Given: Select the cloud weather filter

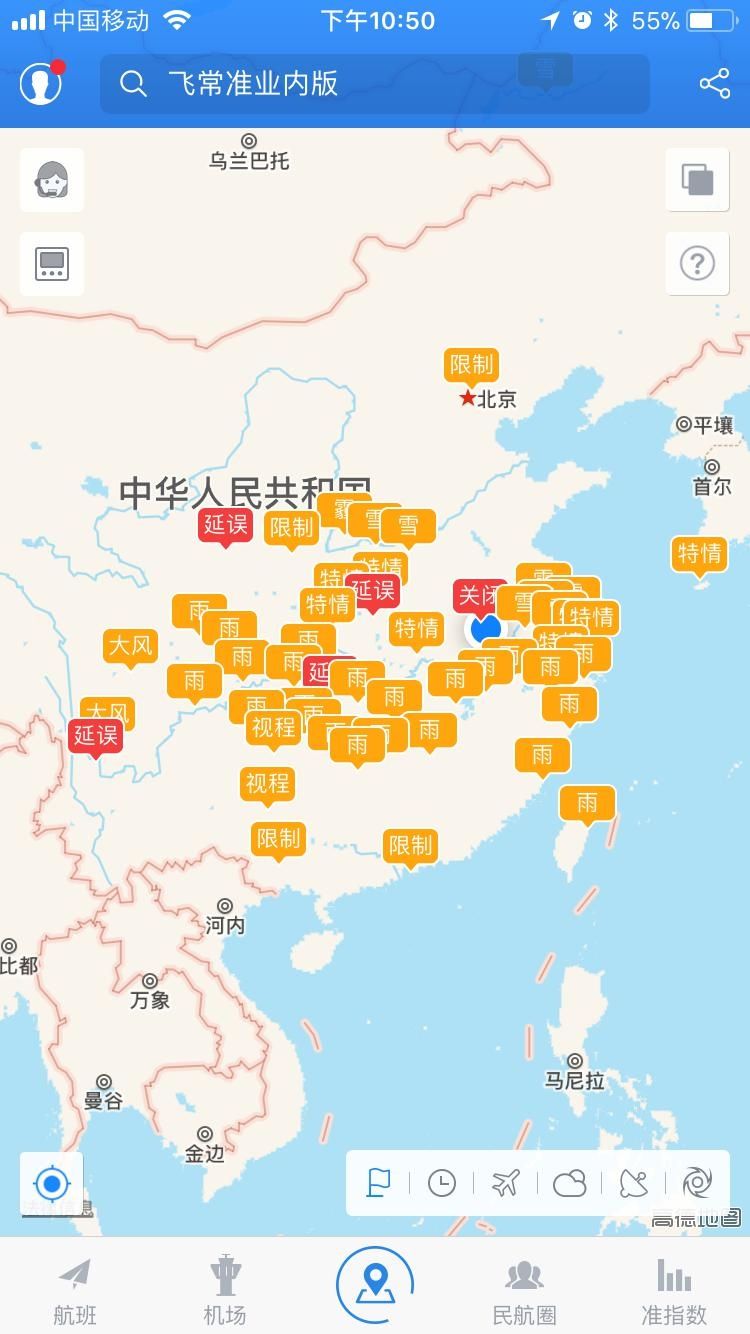Looking at the screenshot, I should pyautogui.click(x=569, y=1183).
